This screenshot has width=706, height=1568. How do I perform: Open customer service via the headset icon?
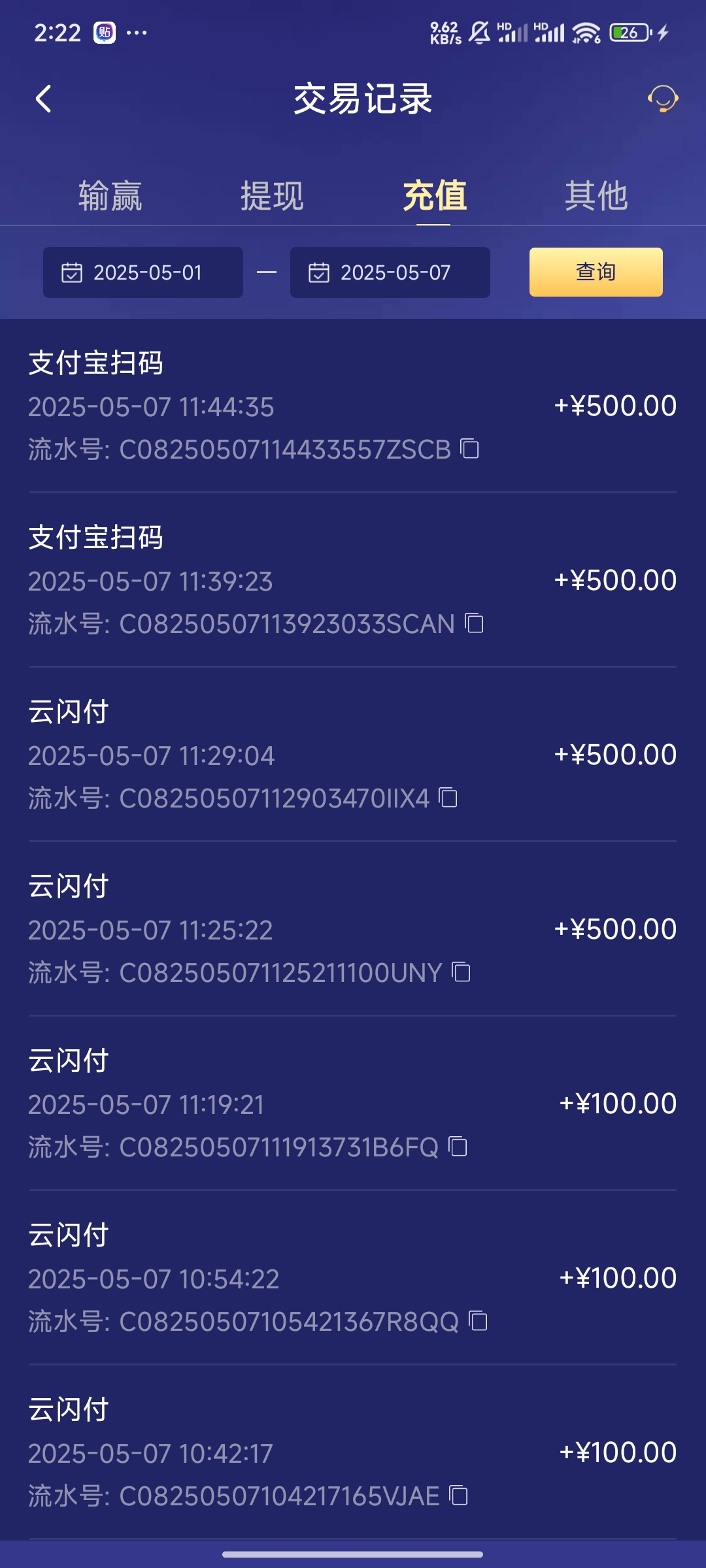662,99
